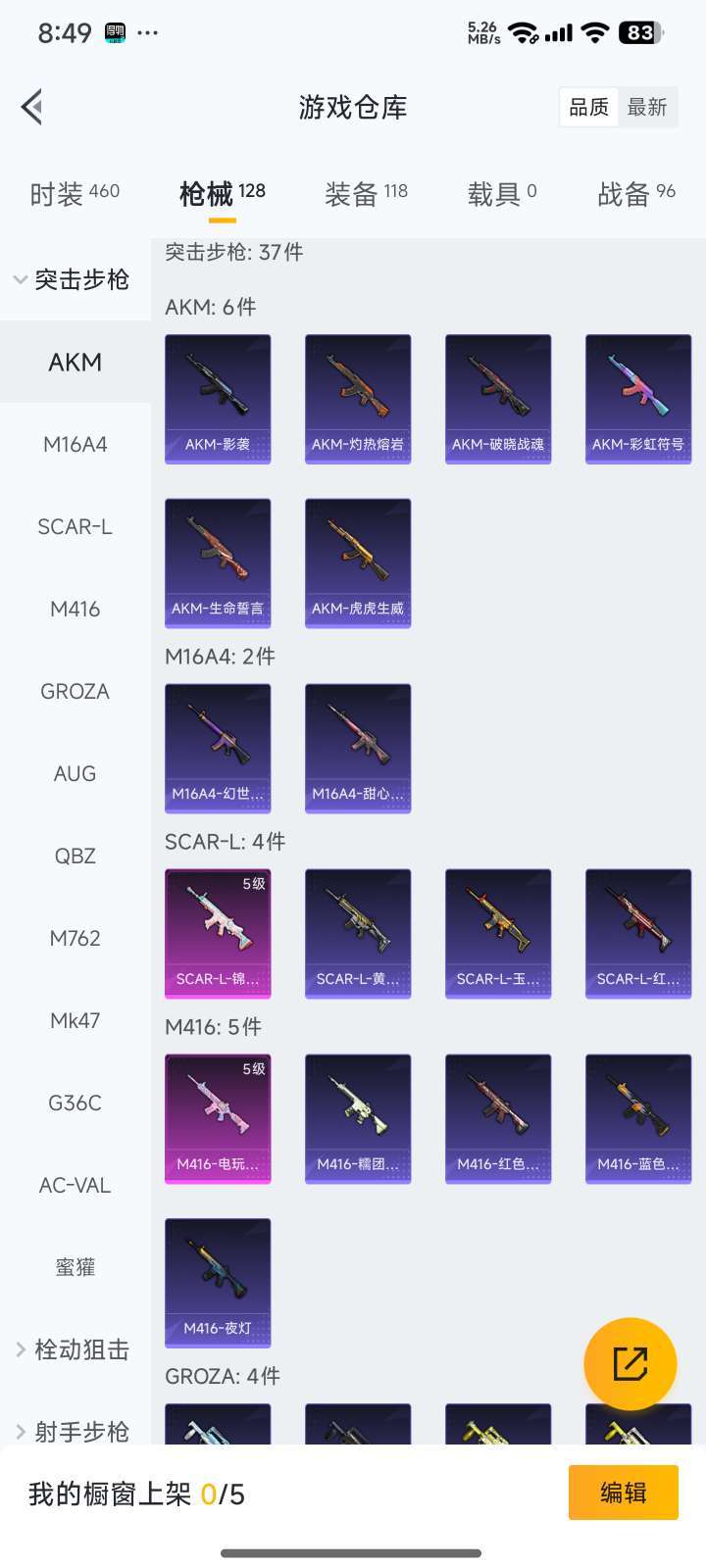Select GROZA in the side list

(x=76, y=691)
